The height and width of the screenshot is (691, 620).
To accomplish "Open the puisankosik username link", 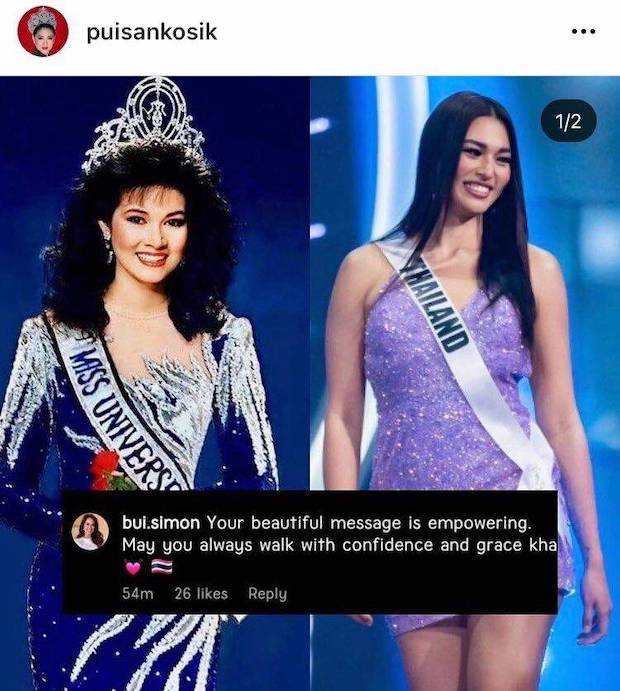I will (x=151, y=32).
